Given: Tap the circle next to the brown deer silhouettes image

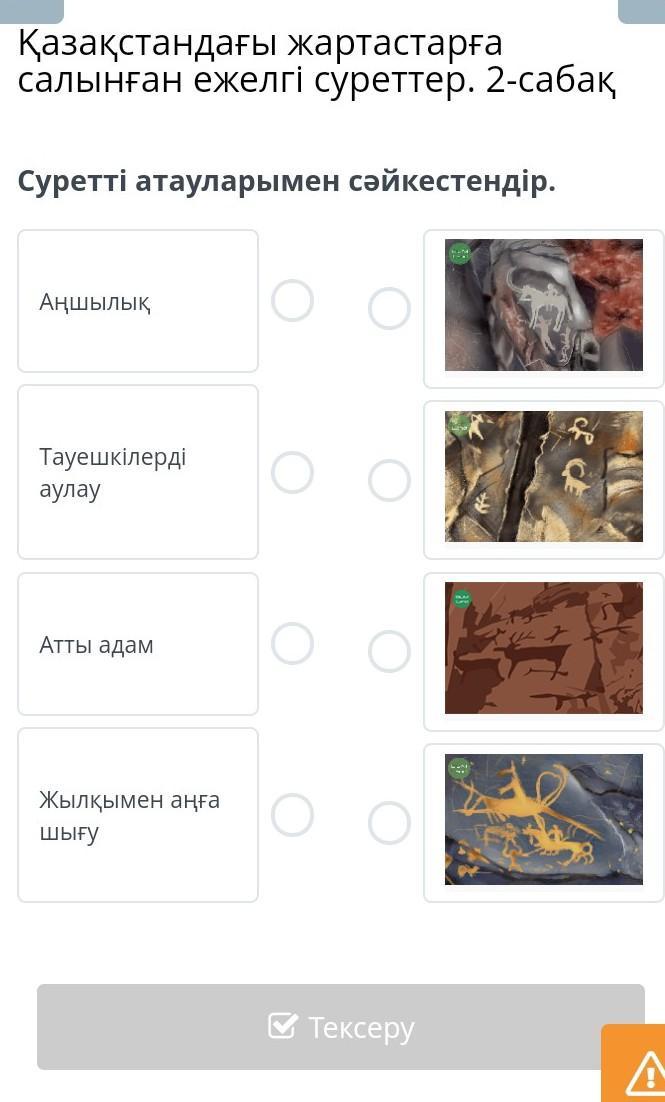Looking at the screenshot, I should coord(389,652).
